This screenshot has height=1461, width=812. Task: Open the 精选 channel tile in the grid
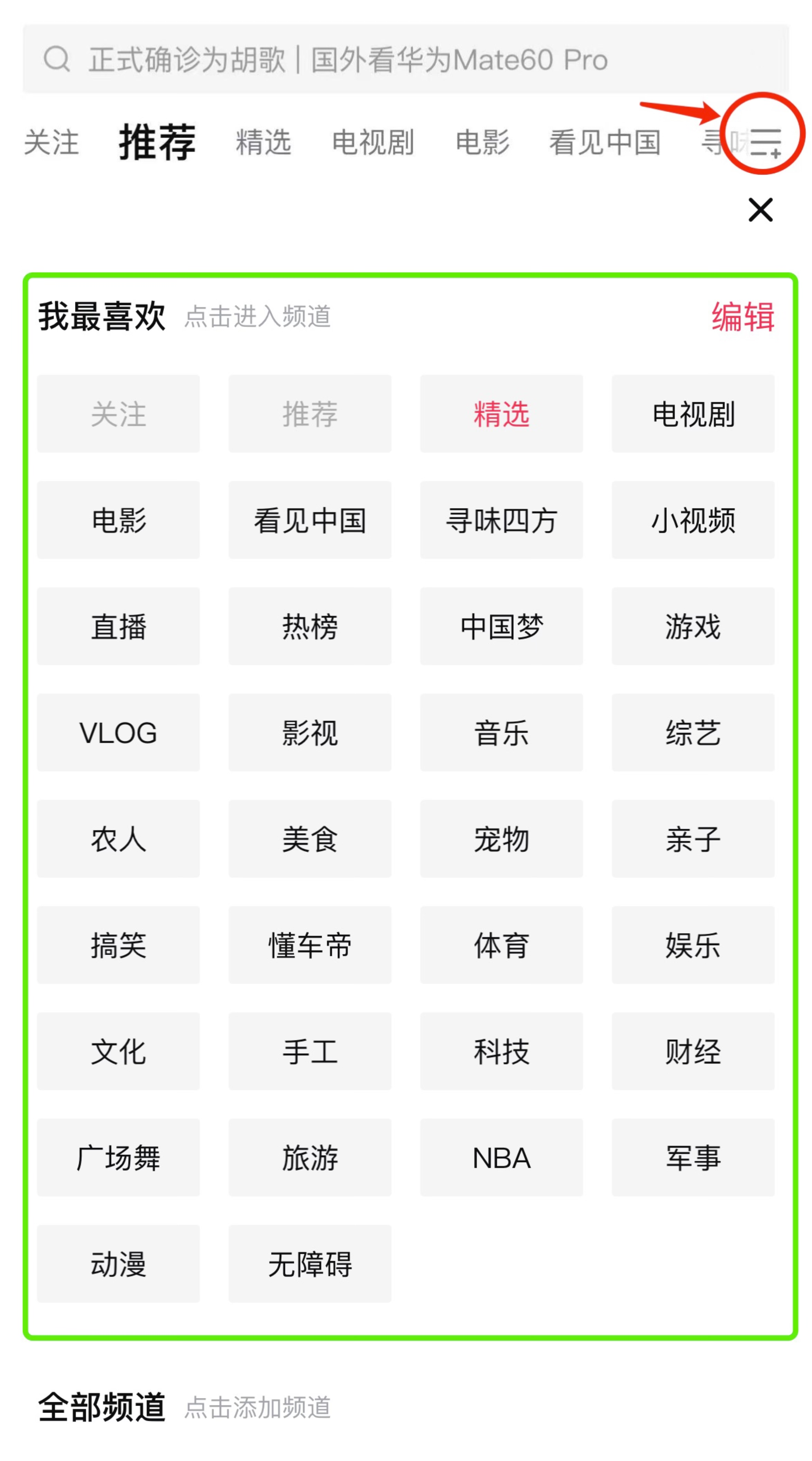[x=501, y=413]
